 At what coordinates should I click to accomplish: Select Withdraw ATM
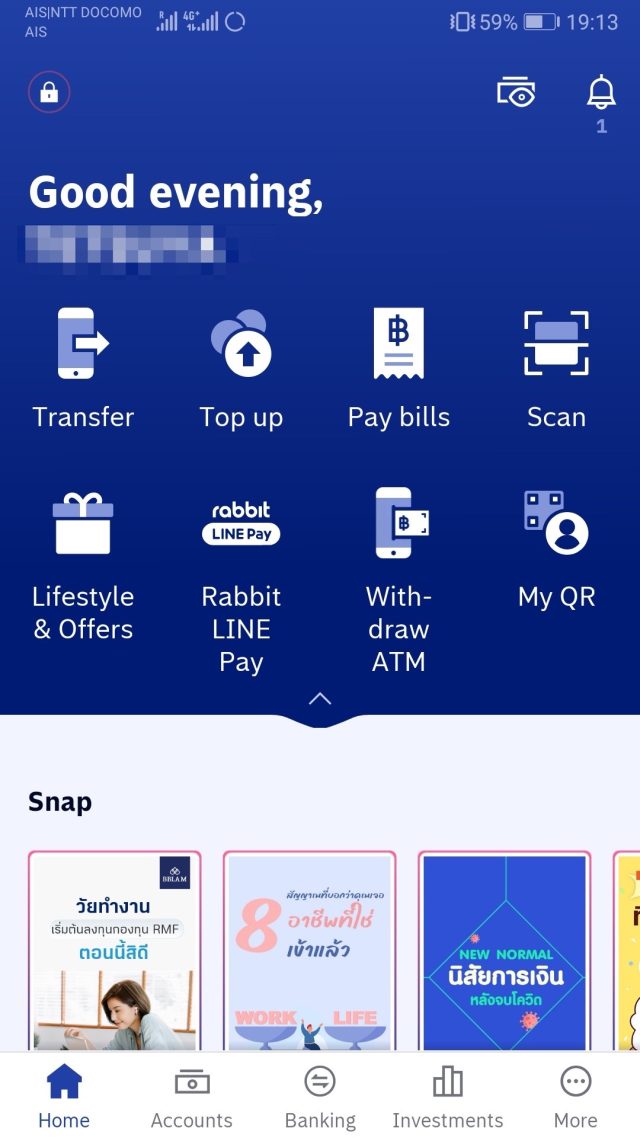point(398,578)
